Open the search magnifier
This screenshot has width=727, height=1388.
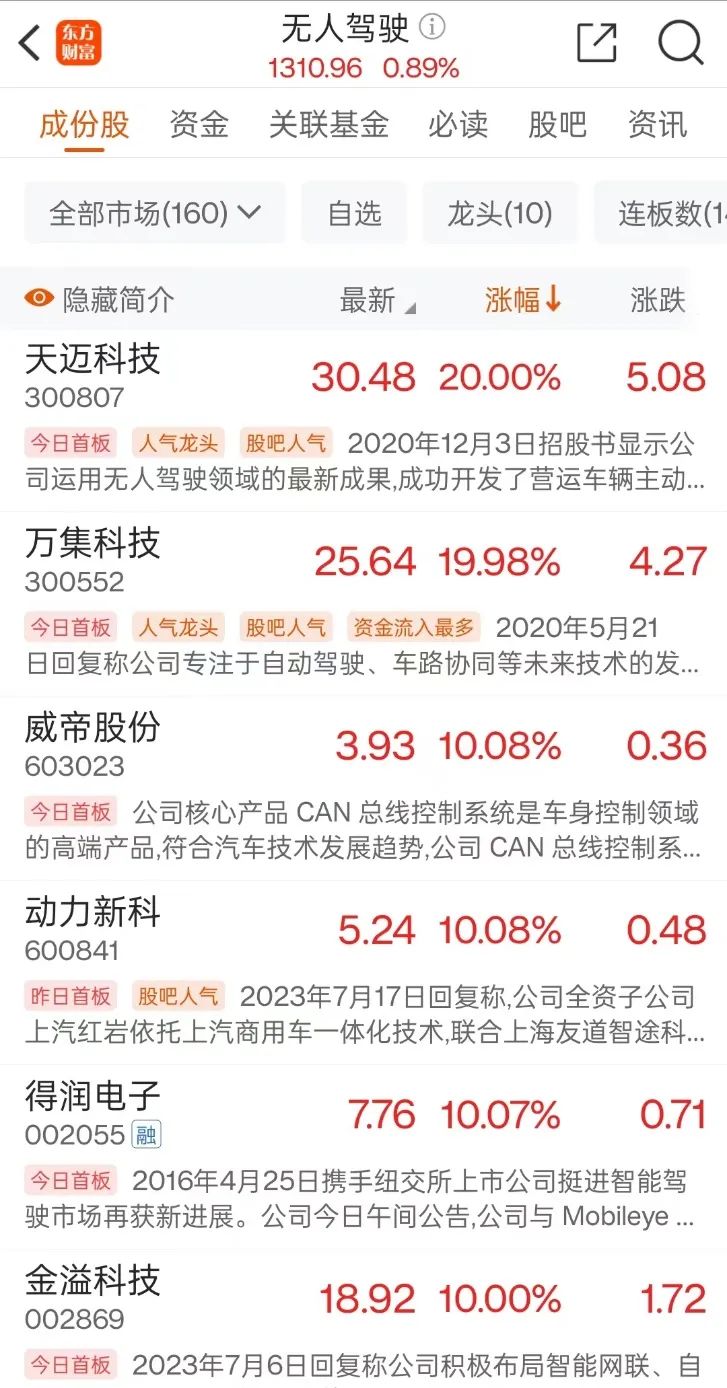click(680, 43)
